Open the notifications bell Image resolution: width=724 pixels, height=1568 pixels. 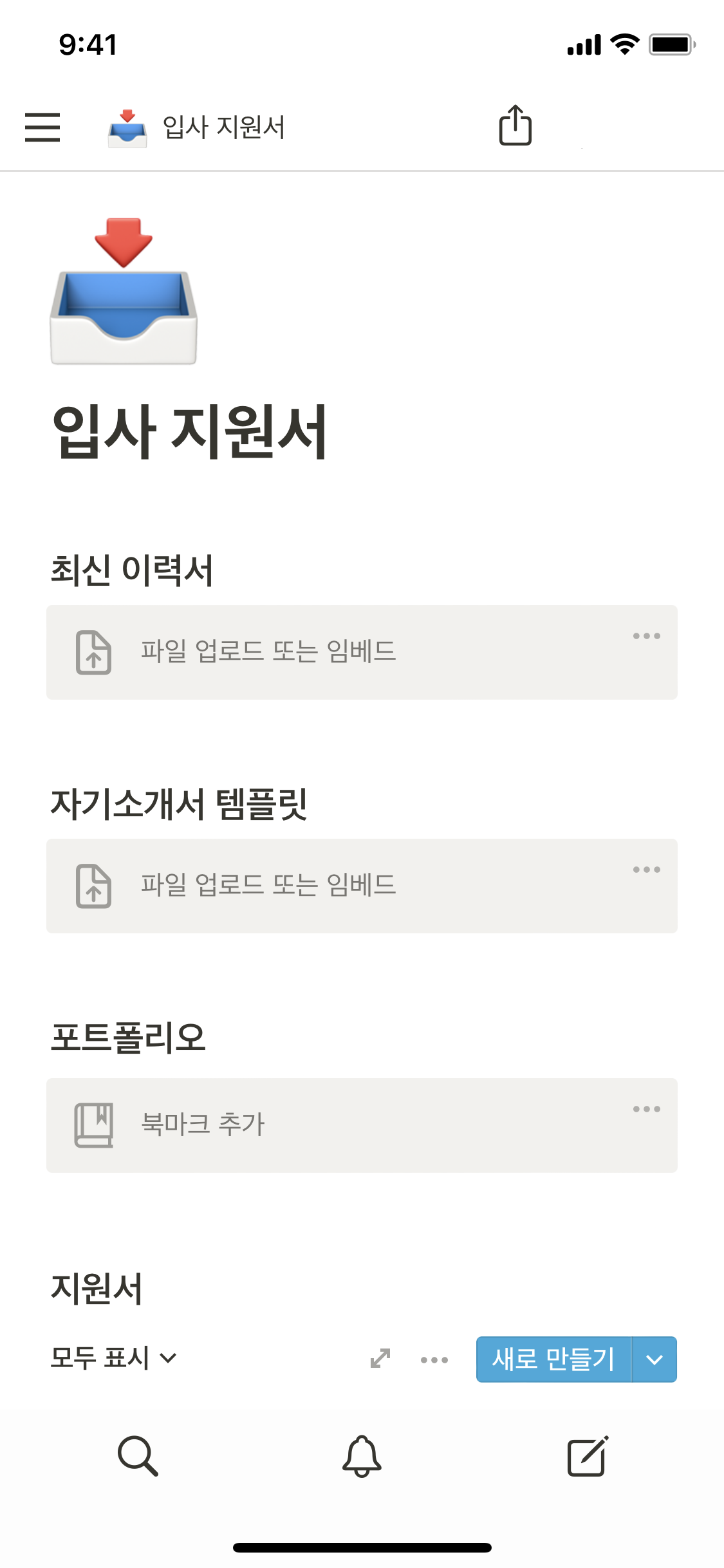coord(362,1455)
